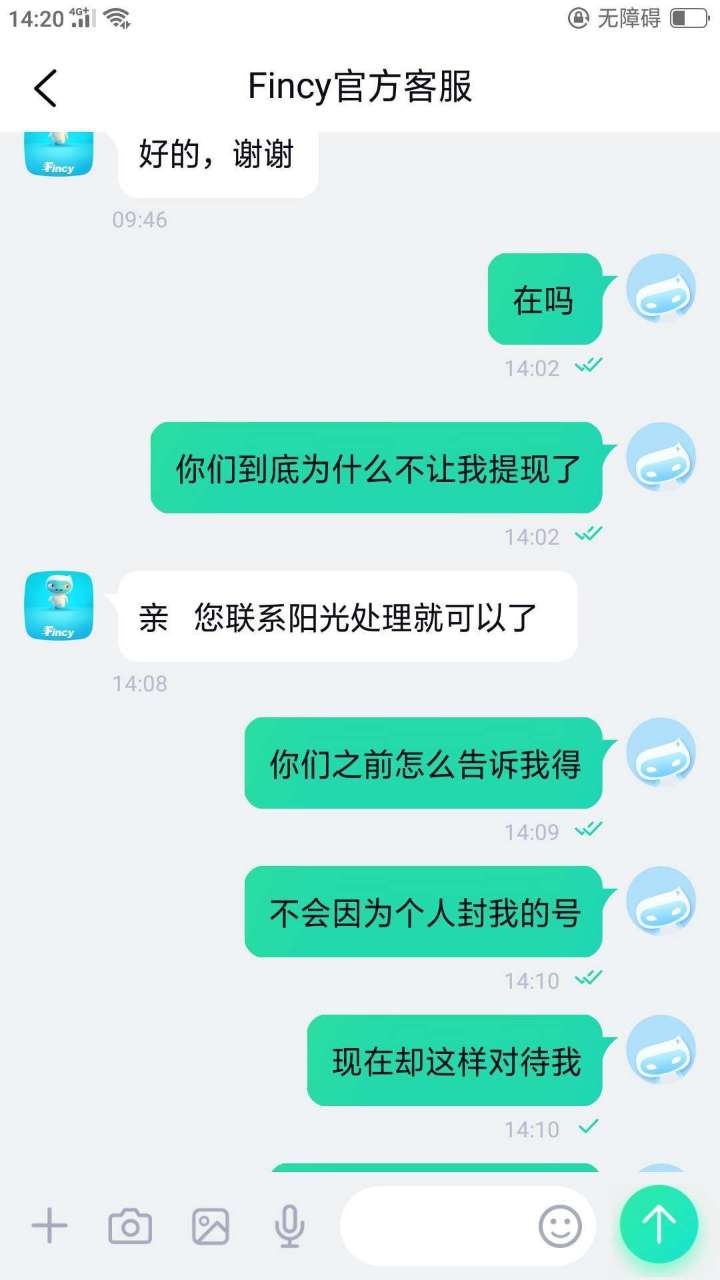Go back from the Fincy官方客服 chat
This screenshot has width=720, height=1280.
46,88
